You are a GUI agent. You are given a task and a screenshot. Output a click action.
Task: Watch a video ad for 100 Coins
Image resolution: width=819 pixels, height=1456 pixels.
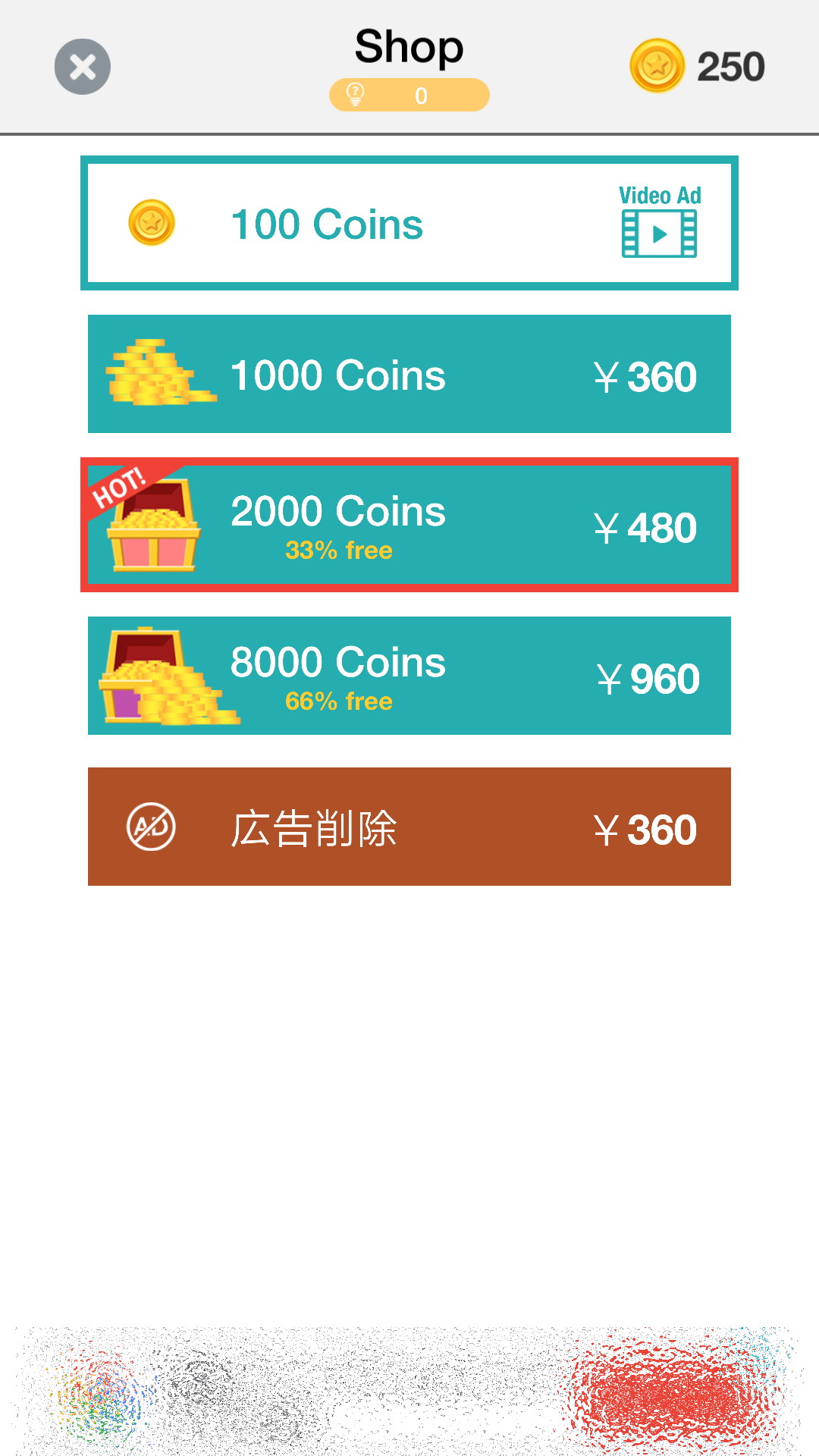(x=409, y=224)
